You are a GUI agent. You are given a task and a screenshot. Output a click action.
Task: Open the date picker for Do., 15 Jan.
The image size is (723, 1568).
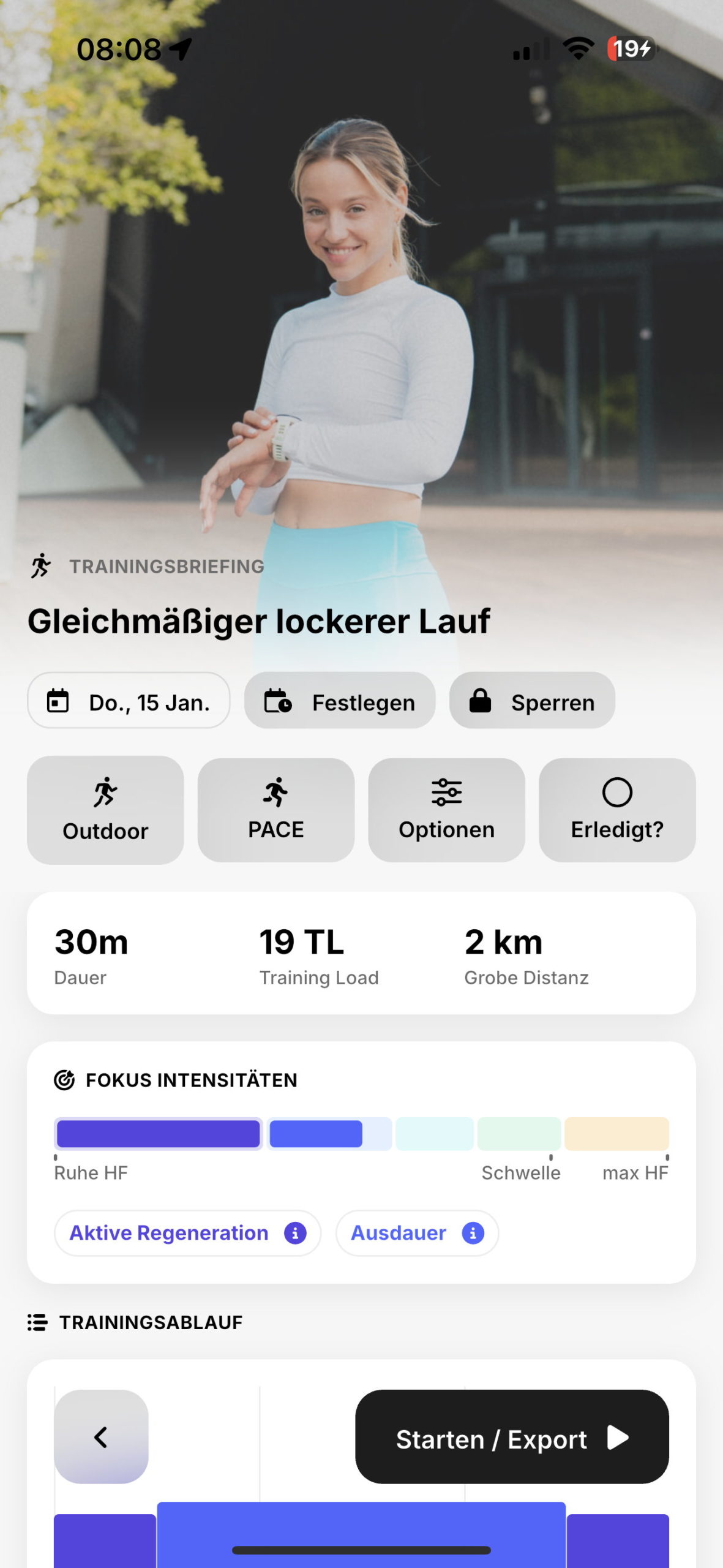pyautogui.click(x=129, y=701)
